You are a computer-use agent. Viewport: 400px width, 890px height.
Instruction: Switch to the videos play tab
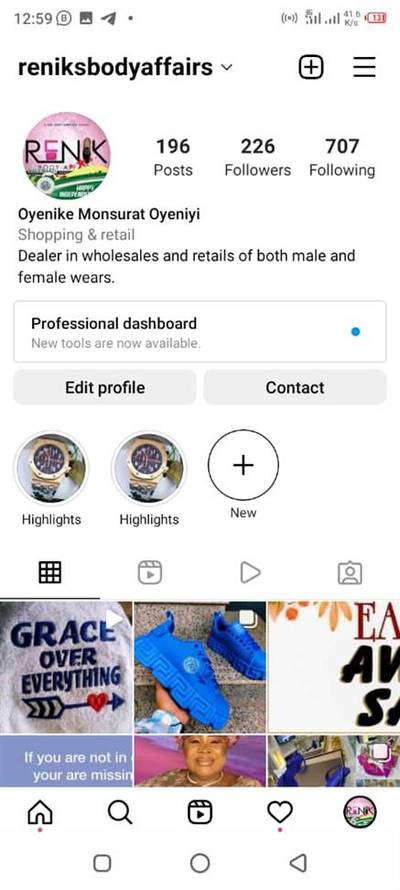click(x=250, y=573)
